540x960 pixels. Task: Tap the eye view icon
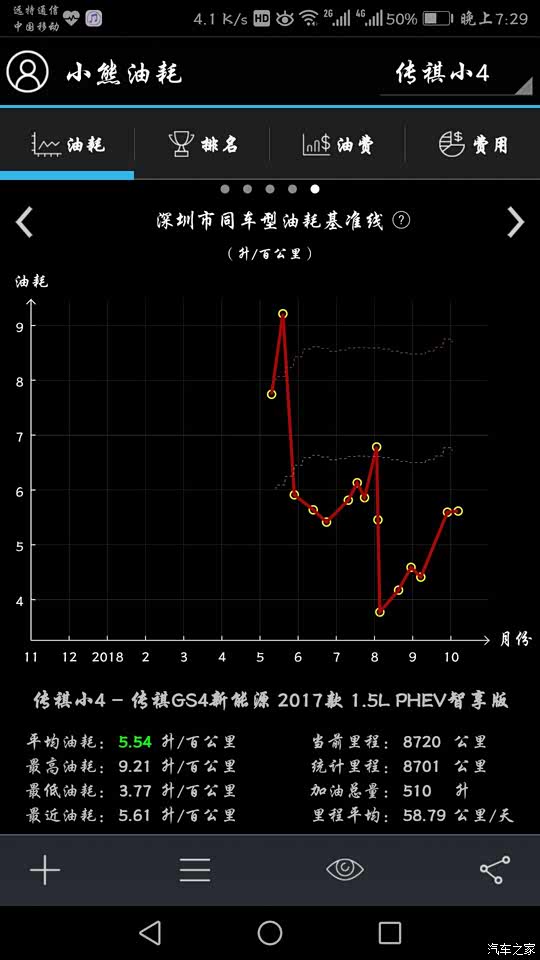tap(345, 869)
